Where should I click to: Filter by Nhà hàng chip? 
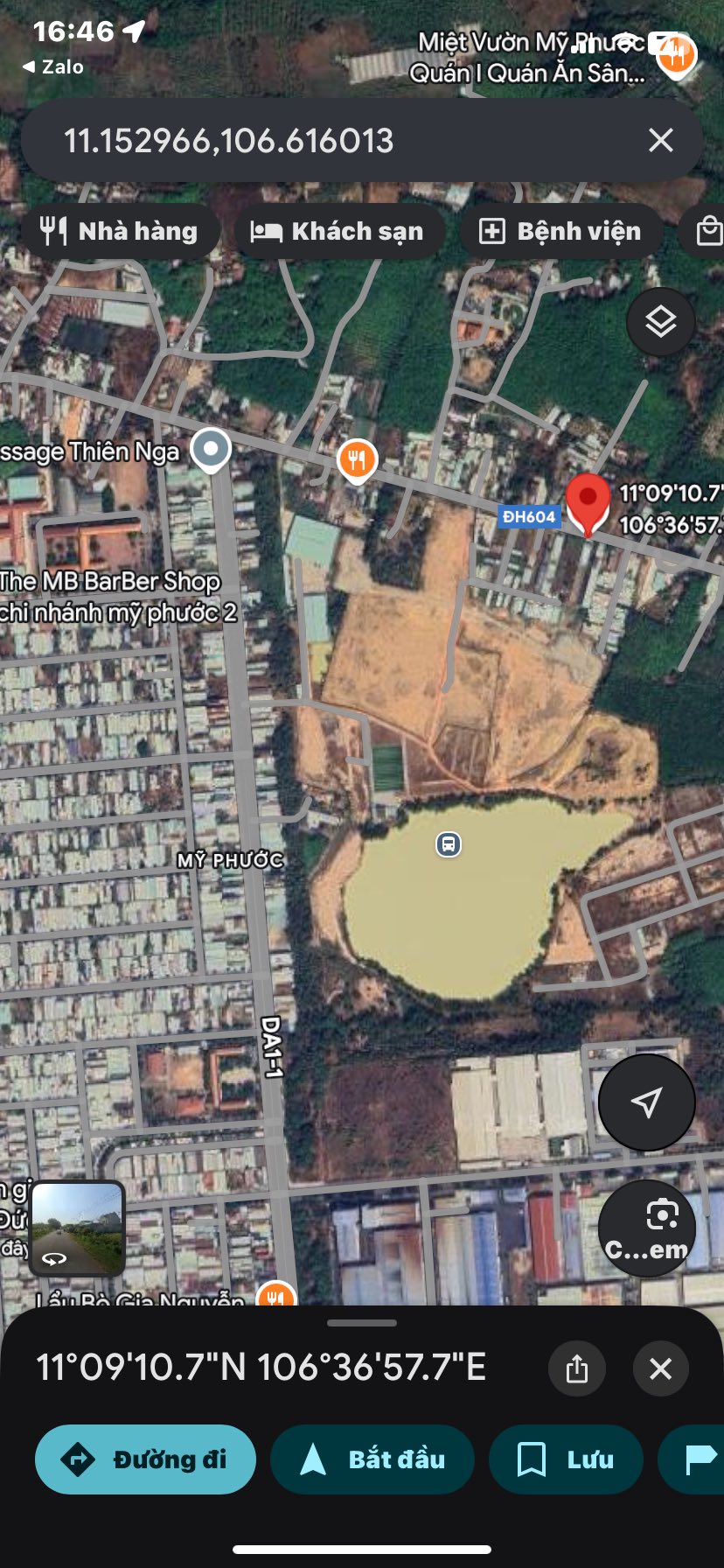tap(120, 231)
